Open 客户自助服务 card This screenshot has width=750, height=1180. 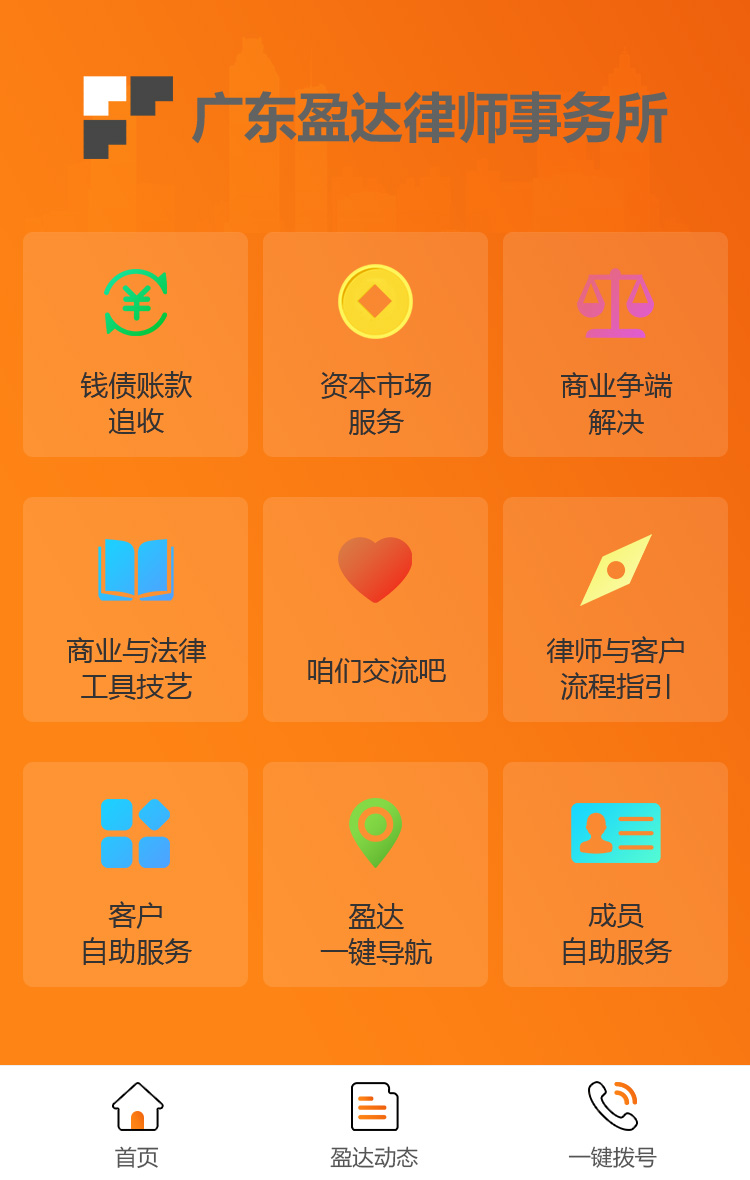(135, 875)
